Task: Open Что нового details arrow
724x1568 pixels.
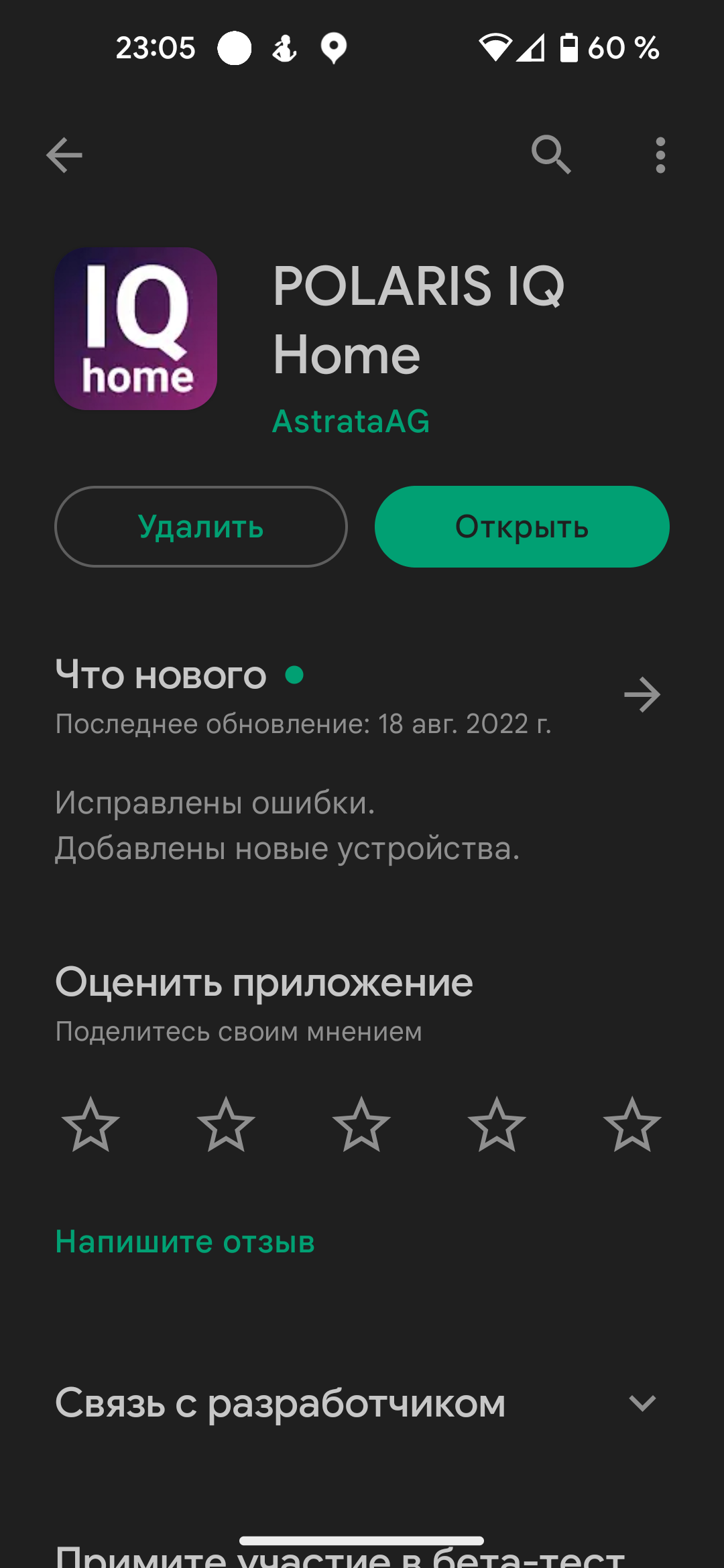Action: 642,695
